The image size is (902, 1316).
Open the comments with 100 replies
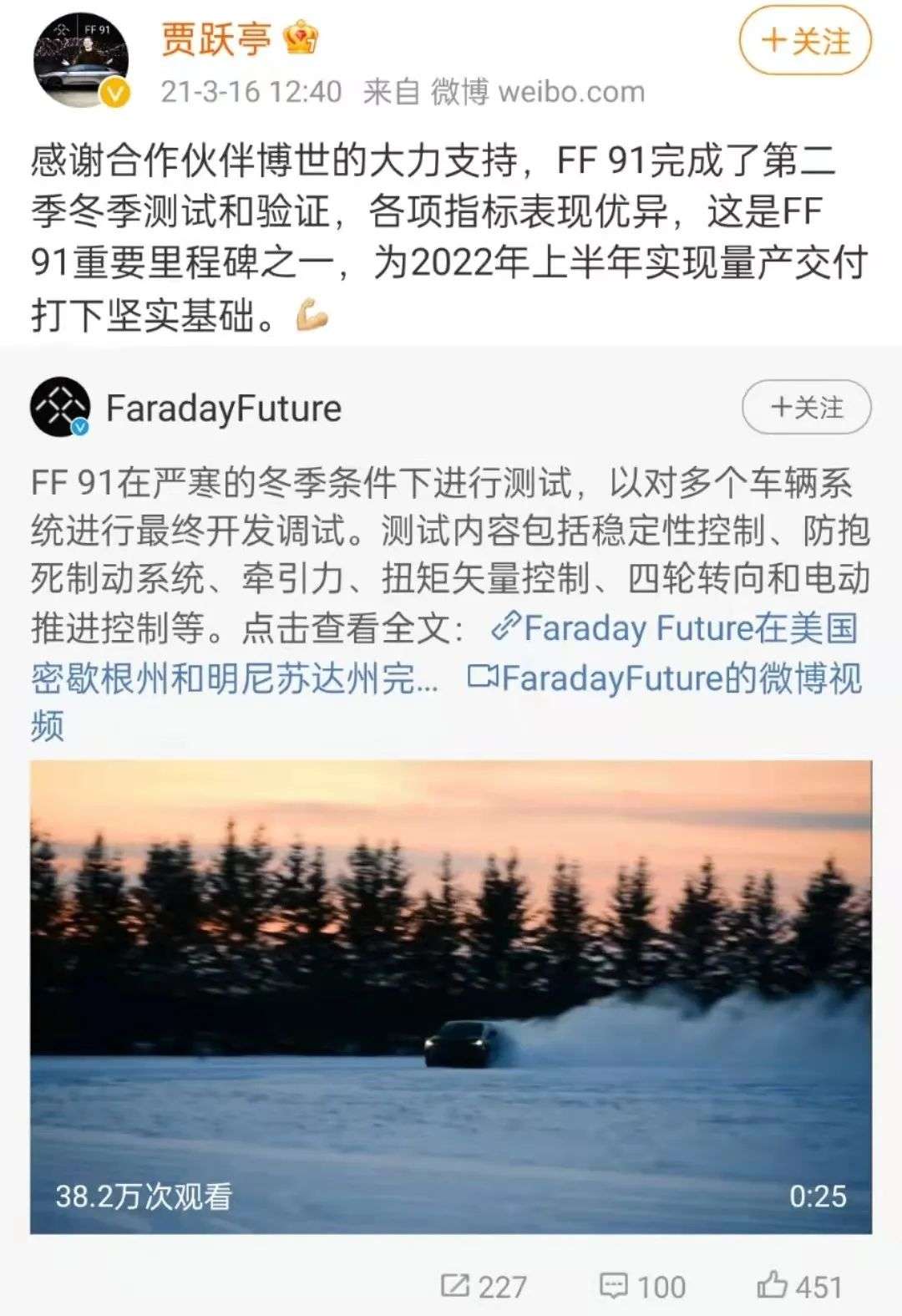[x=642, y=1286]
